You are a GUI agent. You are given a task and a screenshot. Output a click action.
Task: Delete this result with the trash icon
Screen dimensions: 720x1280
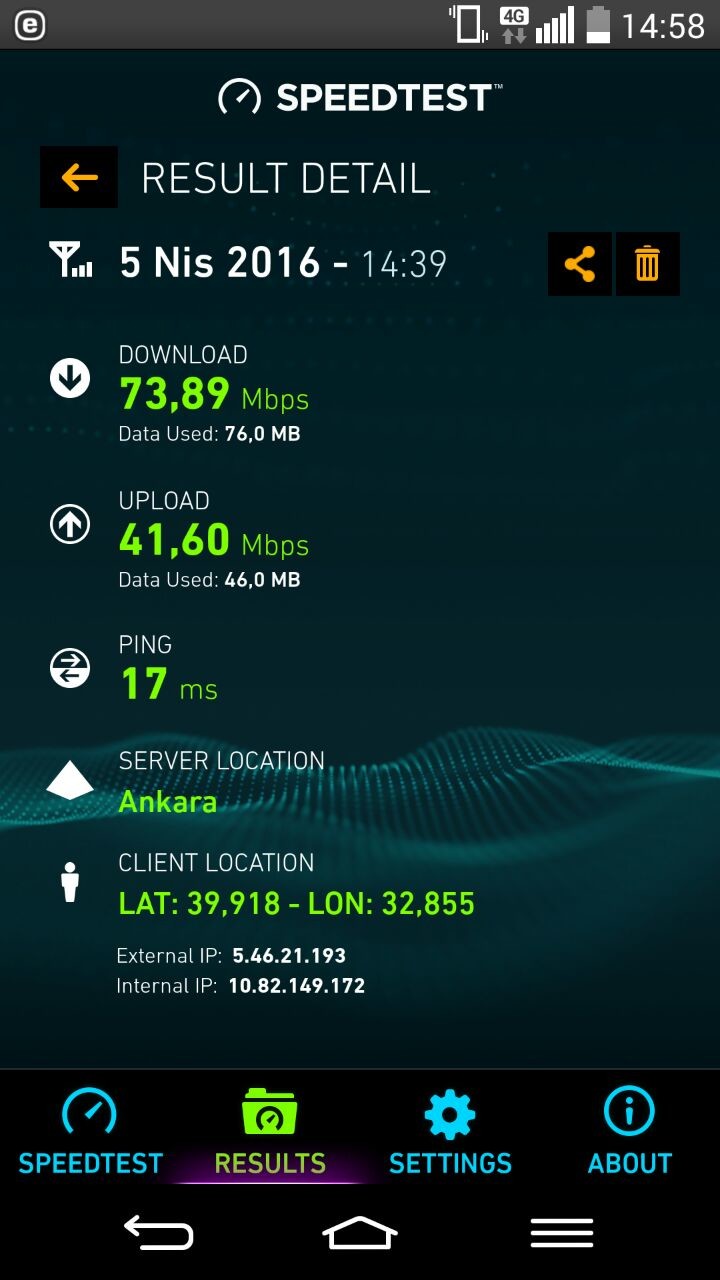[648, 264]
